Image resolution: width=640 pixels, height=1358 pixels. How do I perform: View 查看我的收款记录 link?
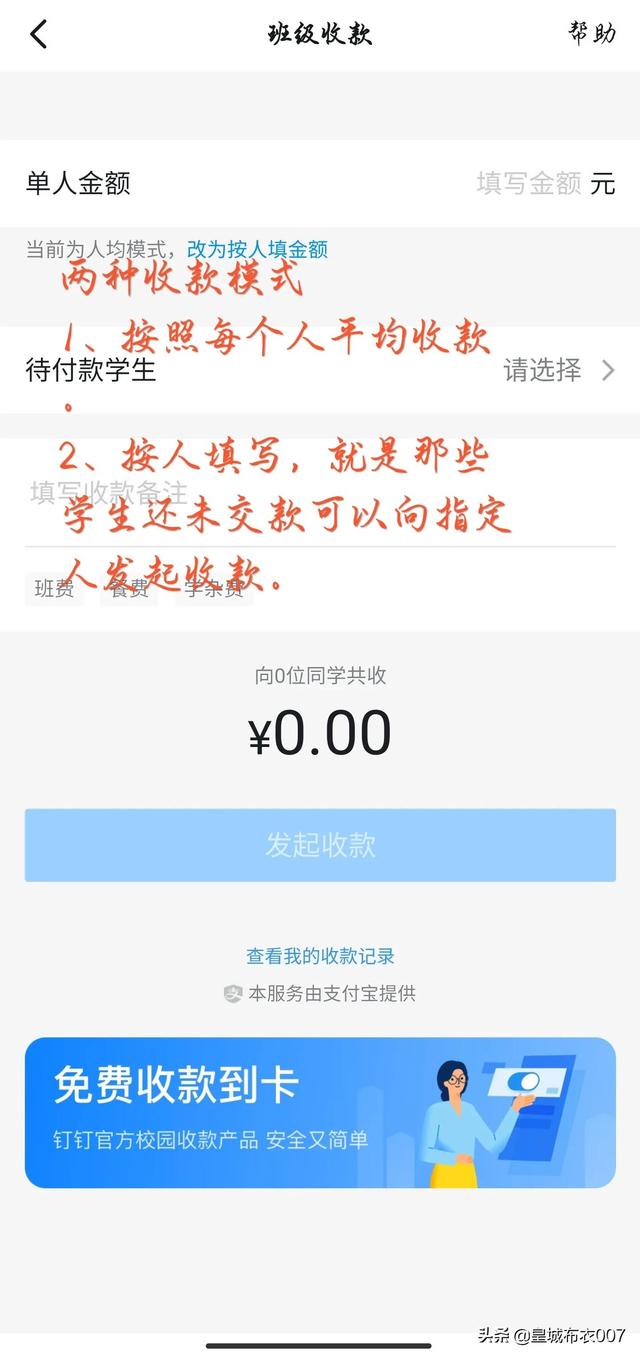320,957
